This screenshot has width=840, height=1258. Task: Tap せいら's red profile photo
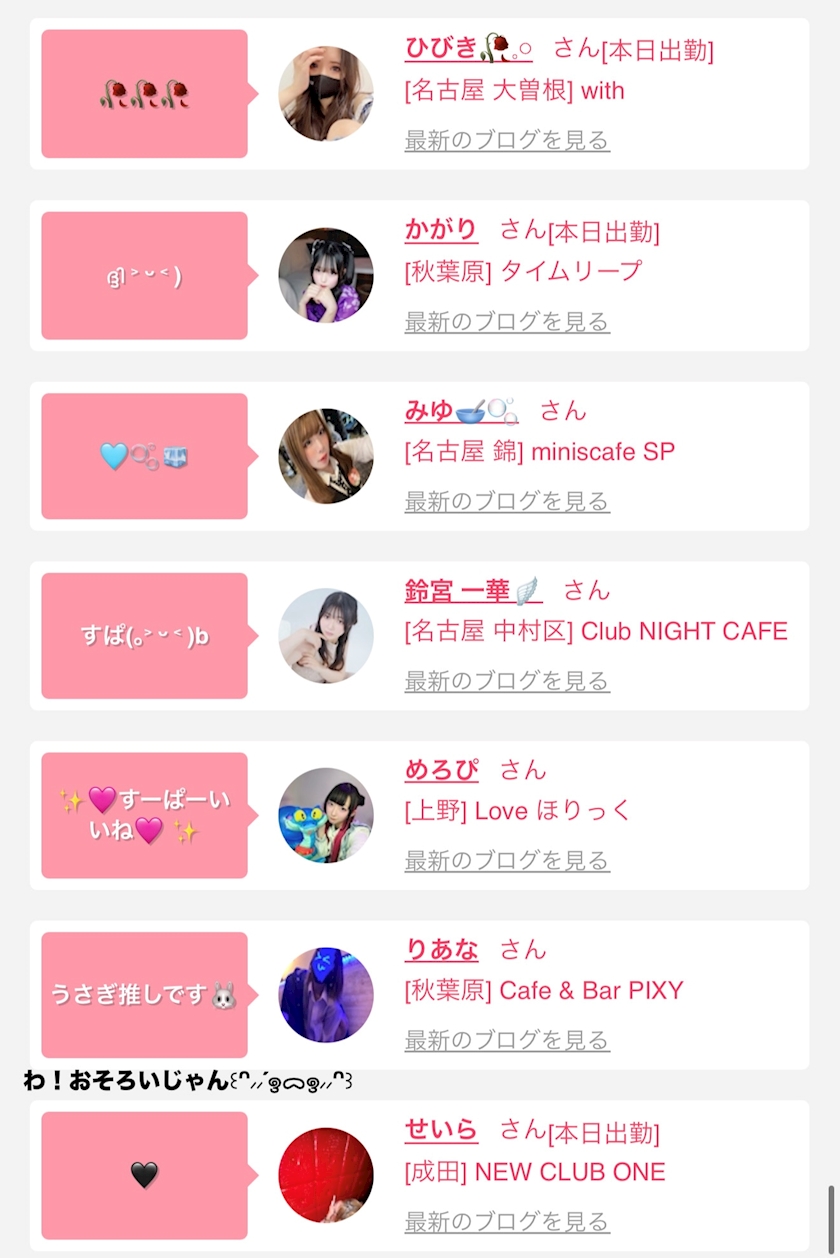pyautogui.click(x=326, y=1175)
